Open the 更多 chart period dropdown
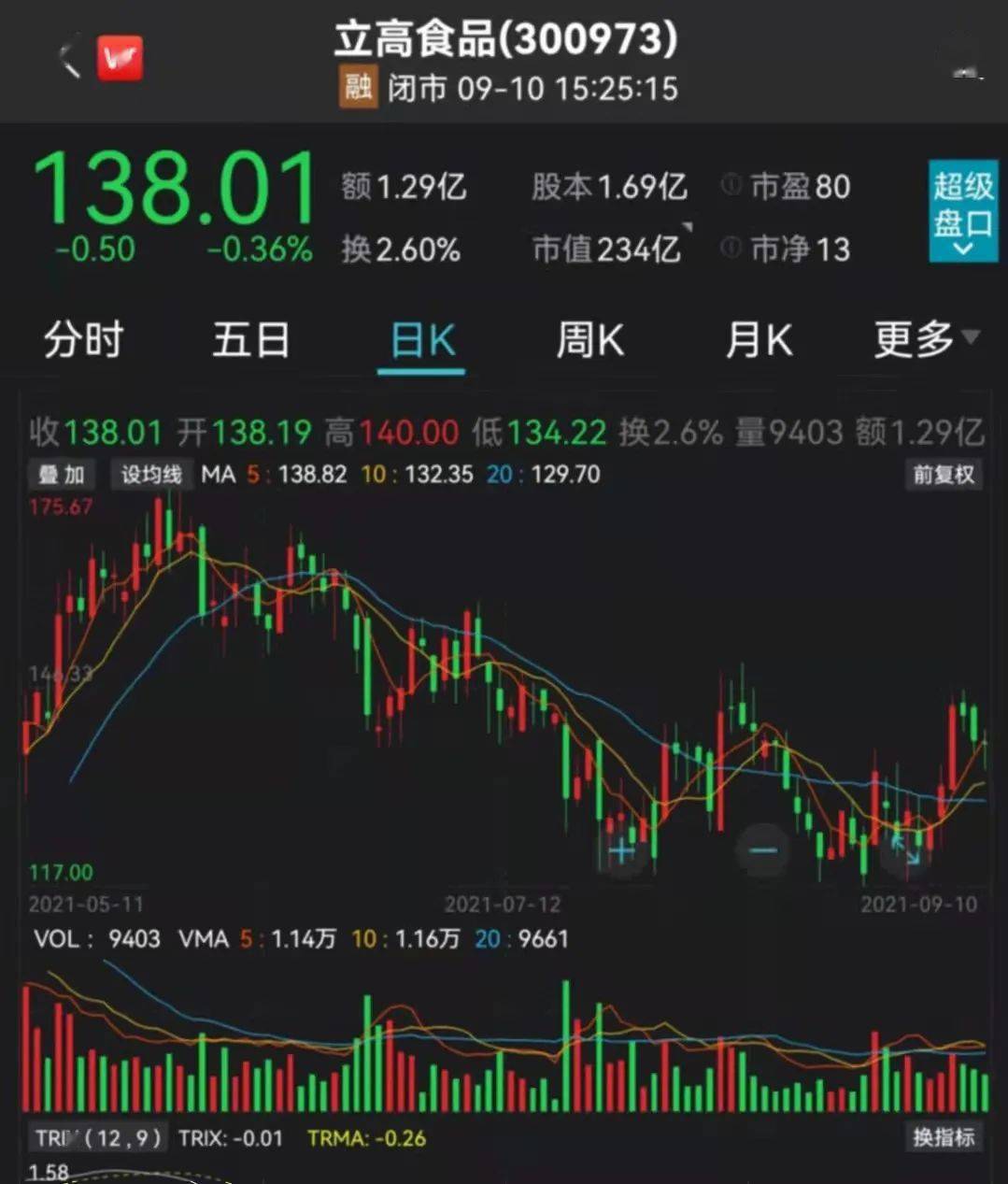Screen dimensions: 1008x1184 pos(925,339)
